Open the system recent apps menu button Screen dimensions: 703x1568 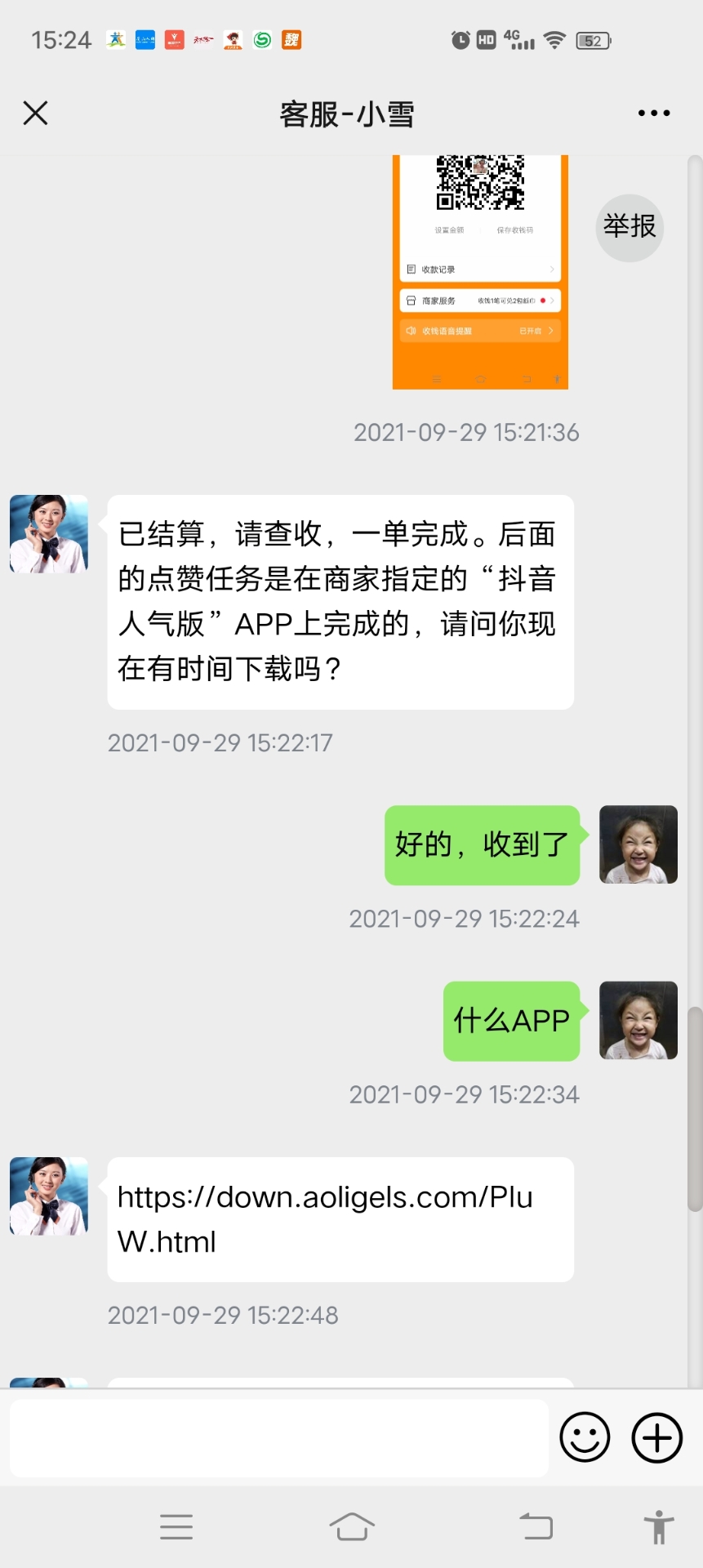tap(176, 1526)
